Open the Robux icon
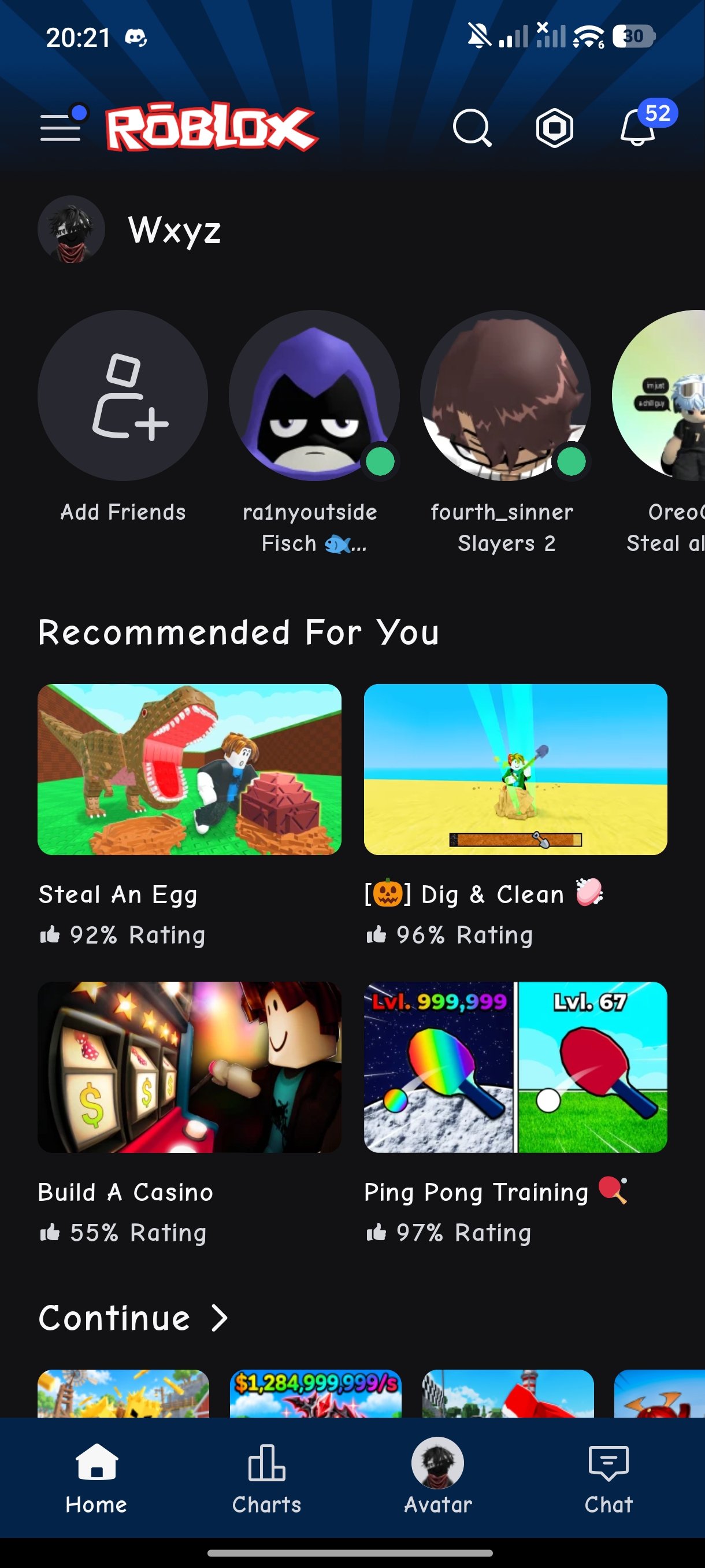The width and height of the screenshot is (705, 1568). click(554, 128)
